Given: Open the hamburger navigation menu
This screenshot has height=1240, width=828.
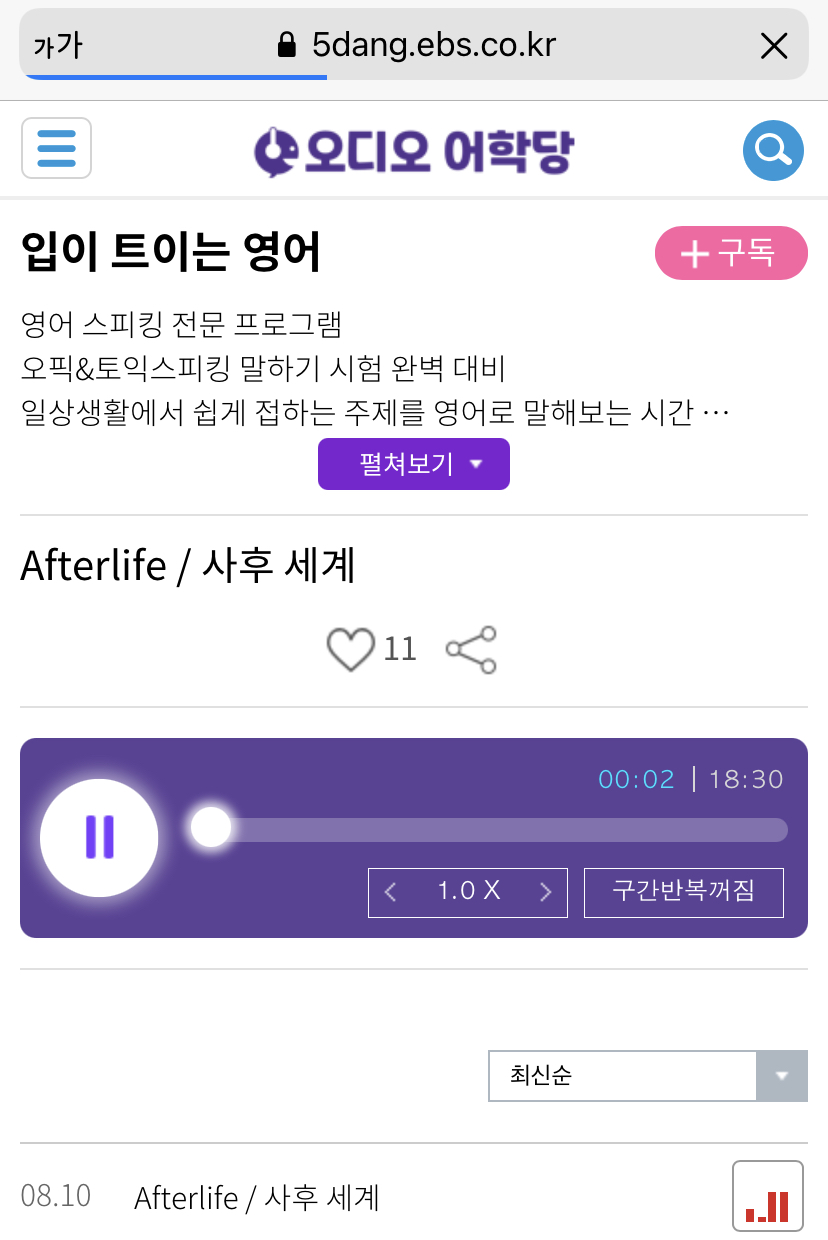Looking at the screenshot, I should (56, 147).
